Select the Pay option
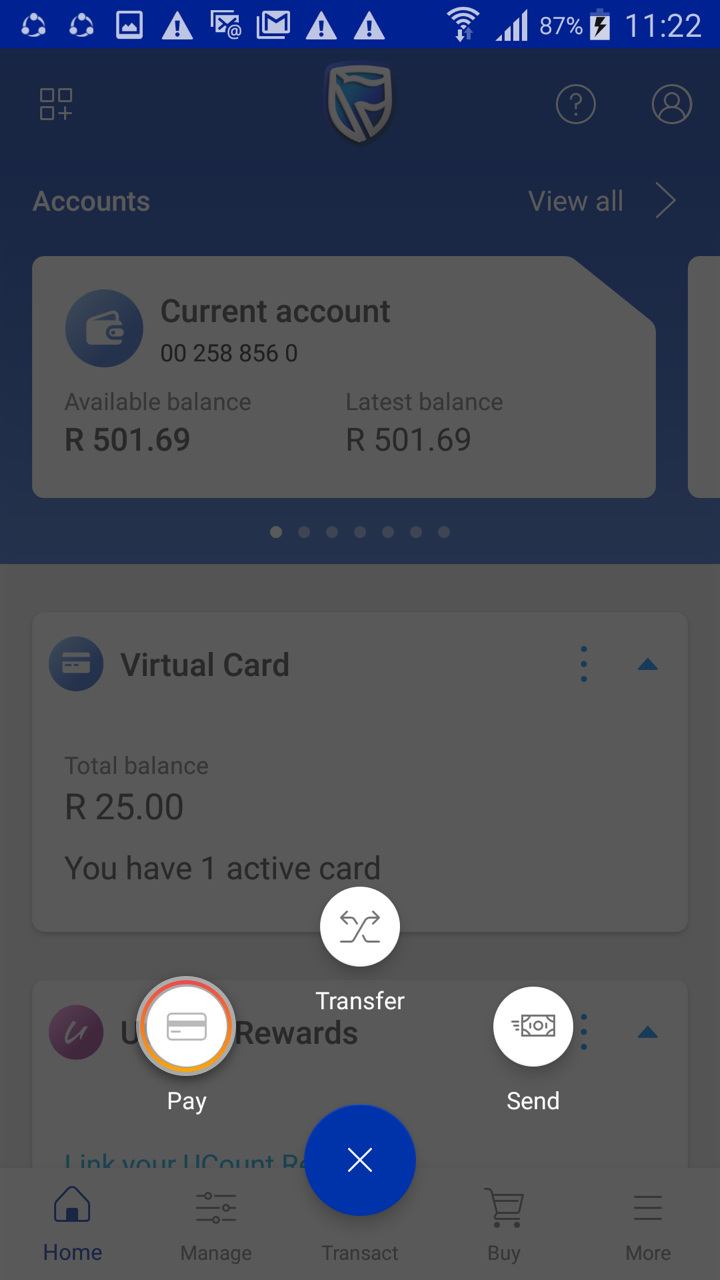The image size is (720, 1280). [186, 1027]
